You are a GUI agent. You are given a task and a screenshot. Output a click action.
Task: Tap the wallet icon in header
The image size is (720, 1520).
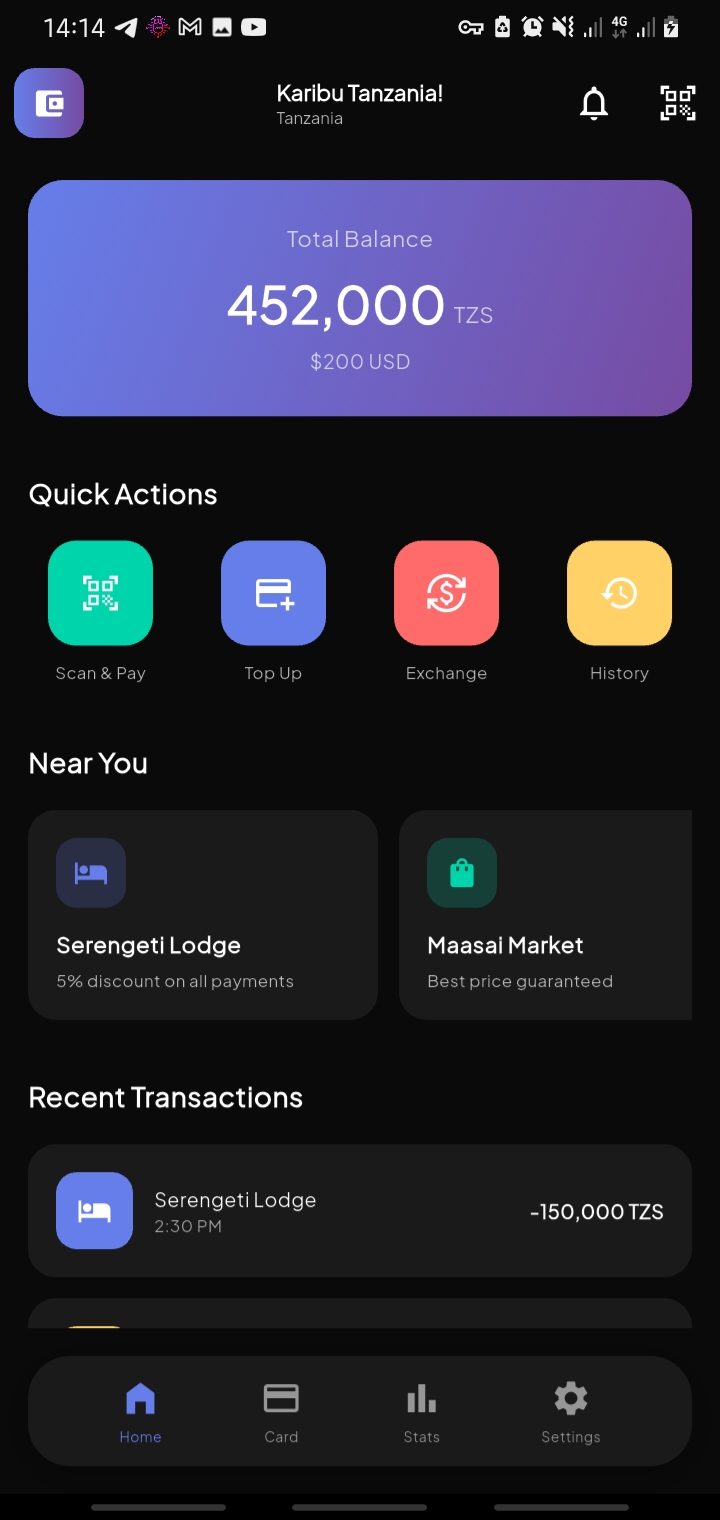pos(49,103)
